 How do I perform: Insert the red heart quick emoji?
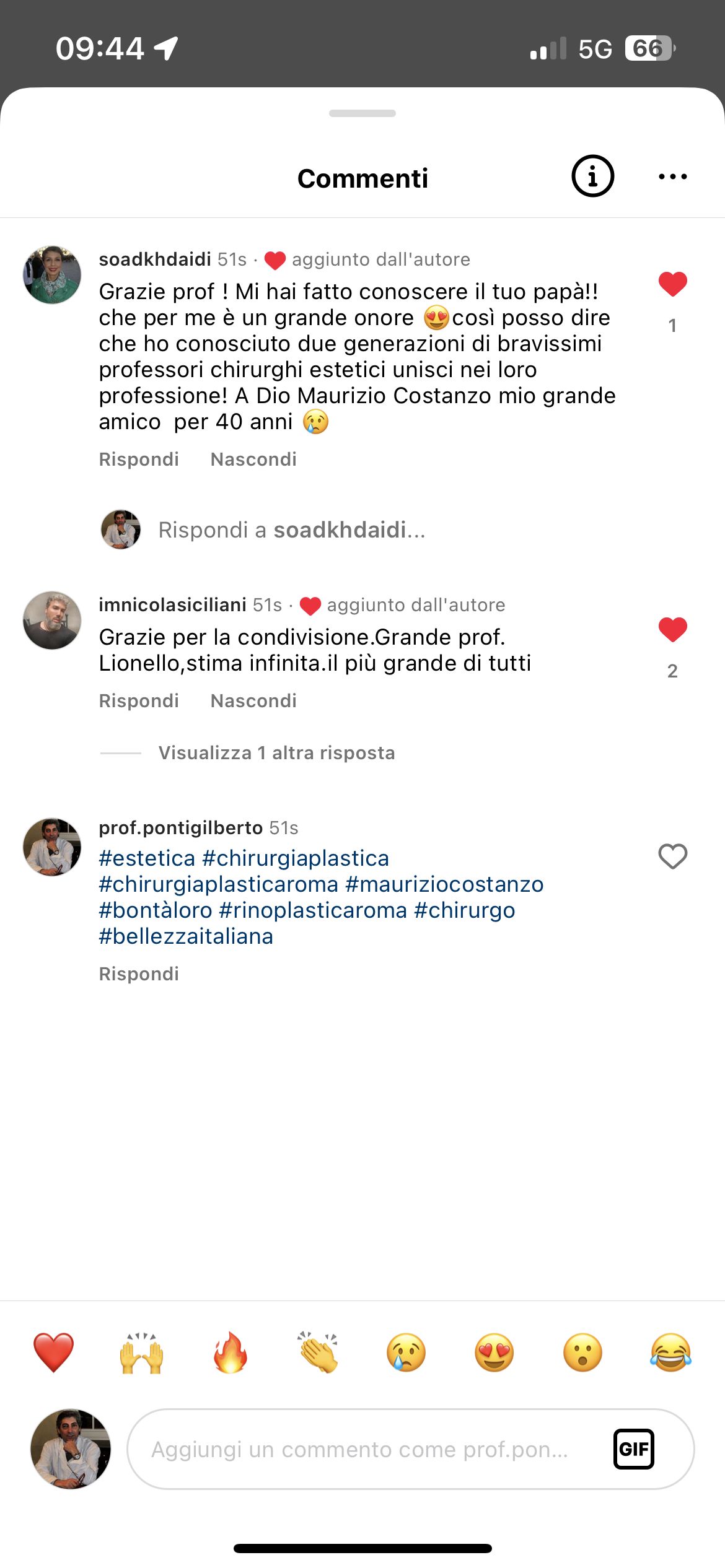(53, 1352)
